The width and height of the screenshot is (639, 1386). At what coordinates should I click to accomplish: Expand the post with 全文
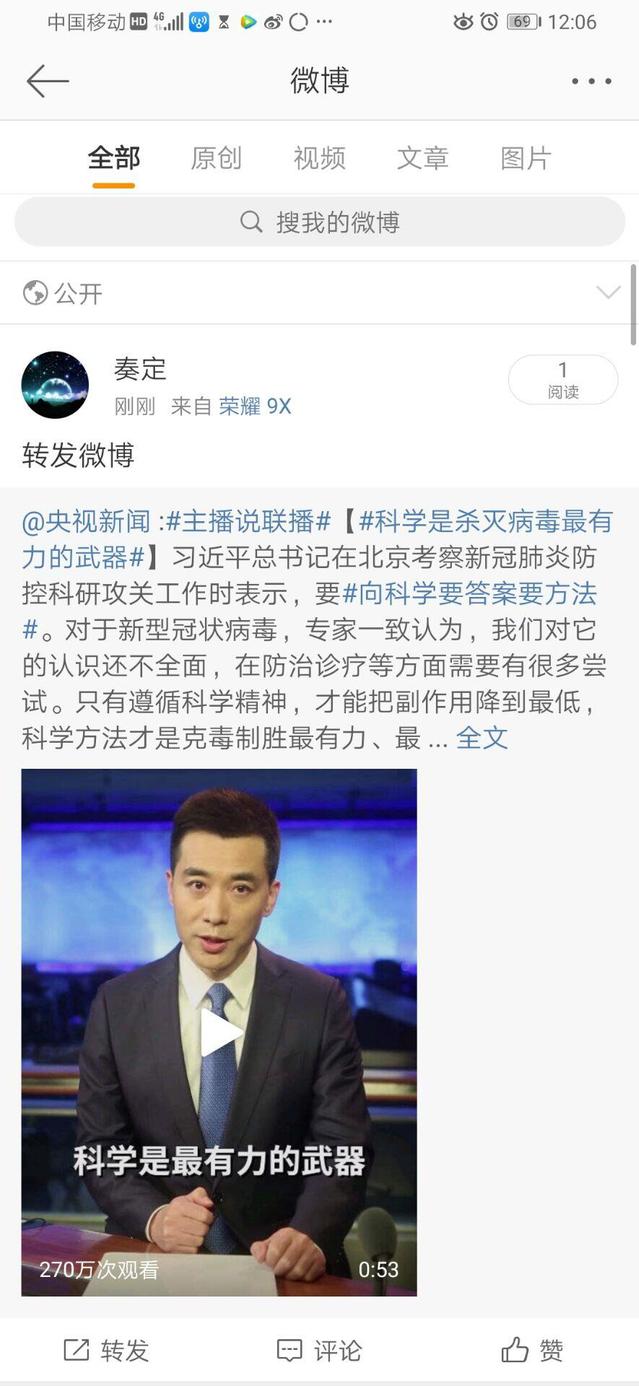coord(482,738)
